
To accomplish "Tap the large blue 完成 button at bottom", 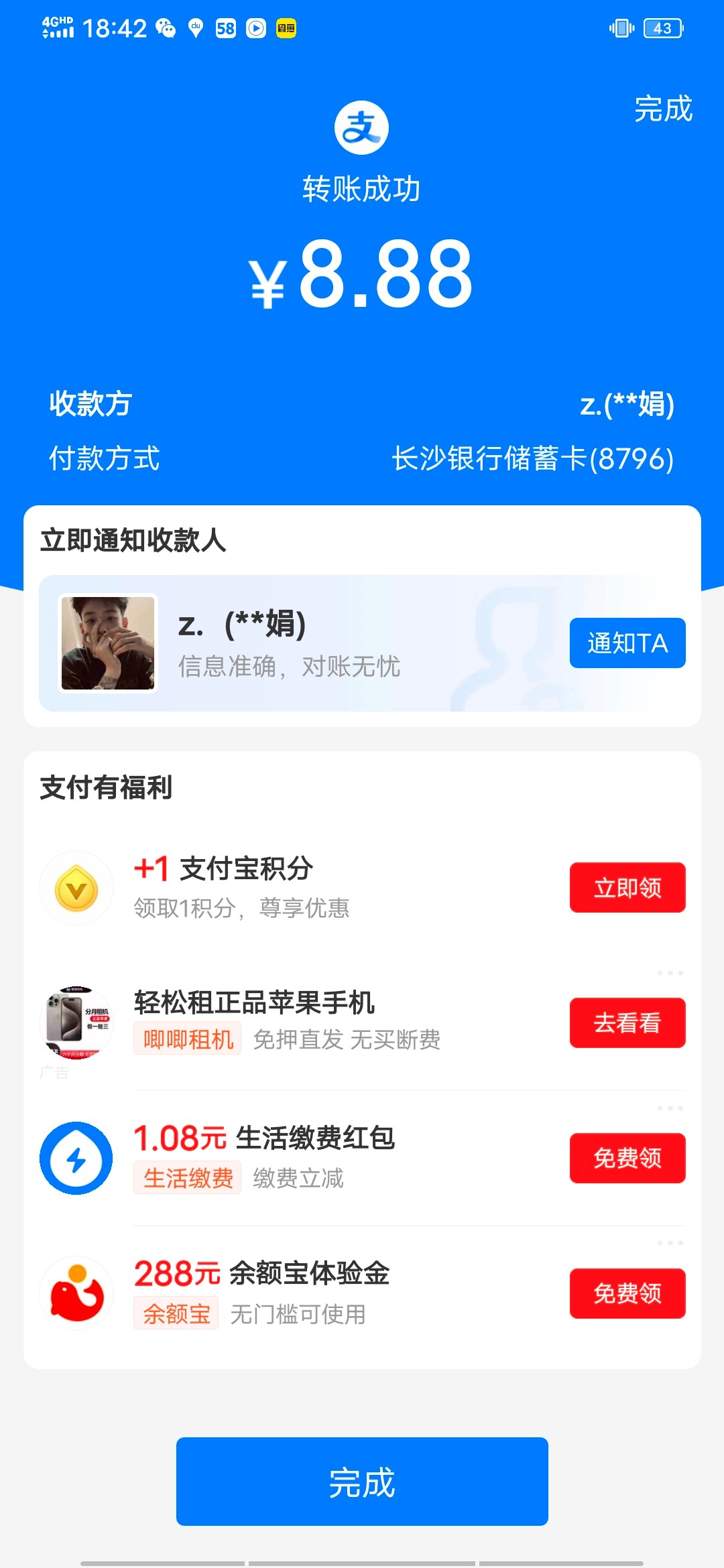I will pyautogui.click(x=362, y=1482).
